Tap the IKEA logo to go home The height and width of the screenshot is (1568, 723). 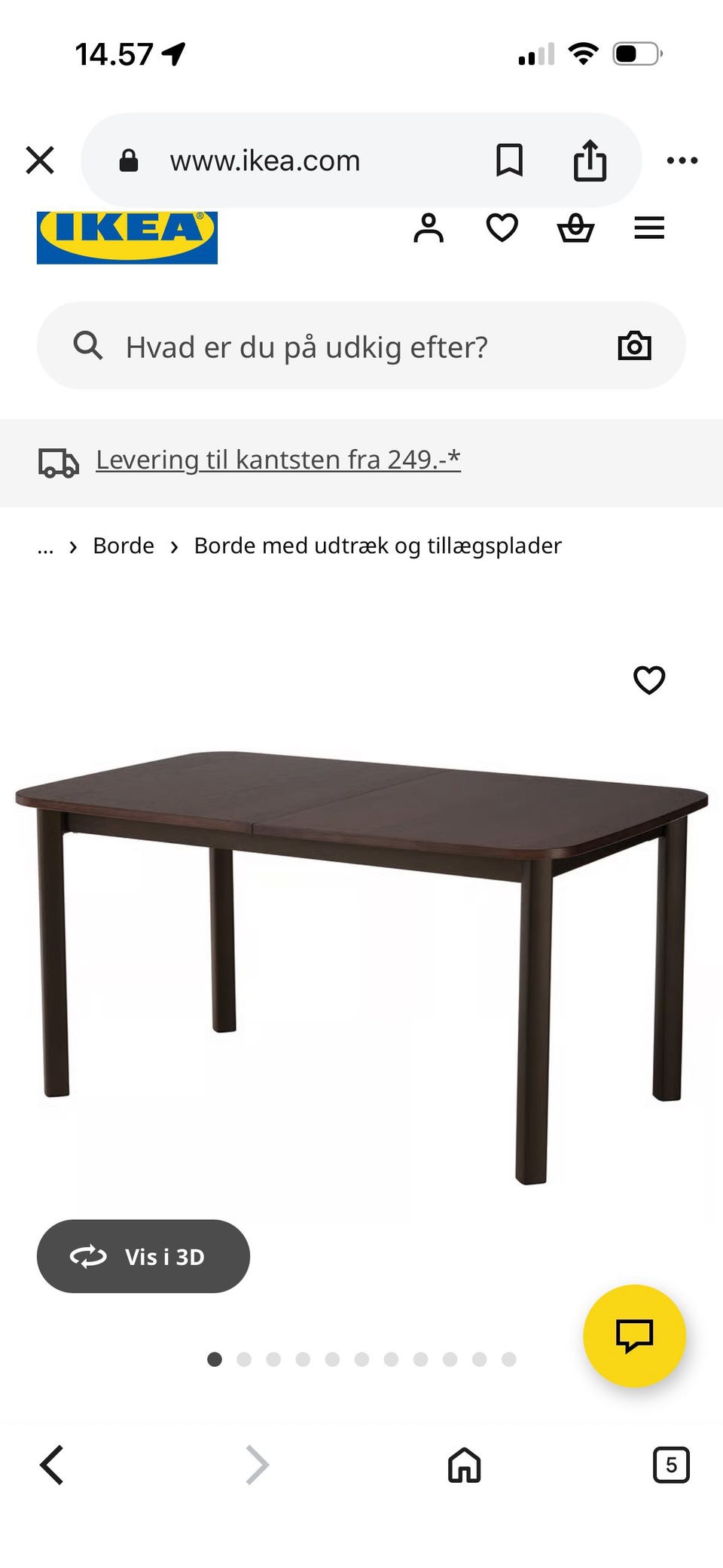coord(127,236)
